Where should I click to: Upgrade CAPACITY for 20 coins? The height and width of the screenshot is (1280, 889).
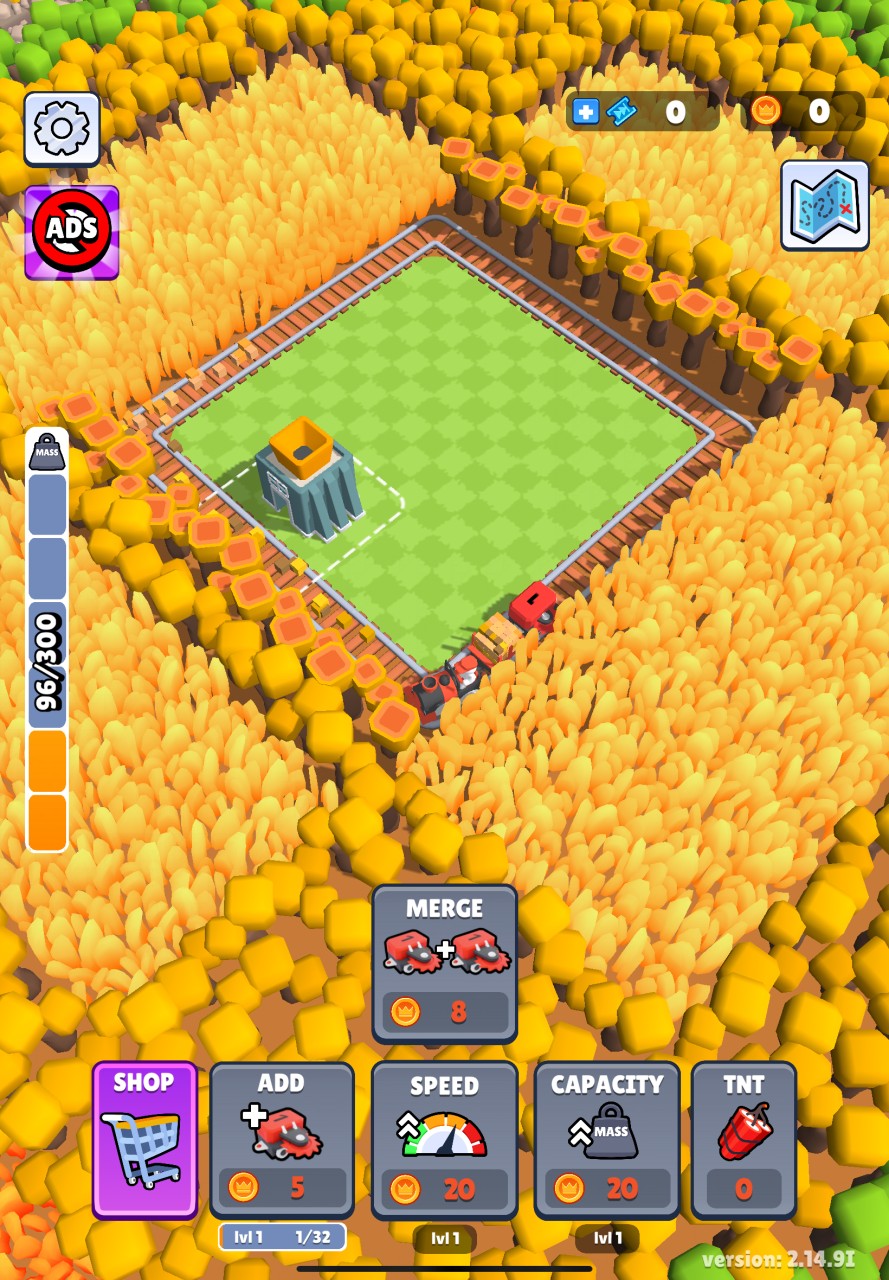coord(608,1140)
